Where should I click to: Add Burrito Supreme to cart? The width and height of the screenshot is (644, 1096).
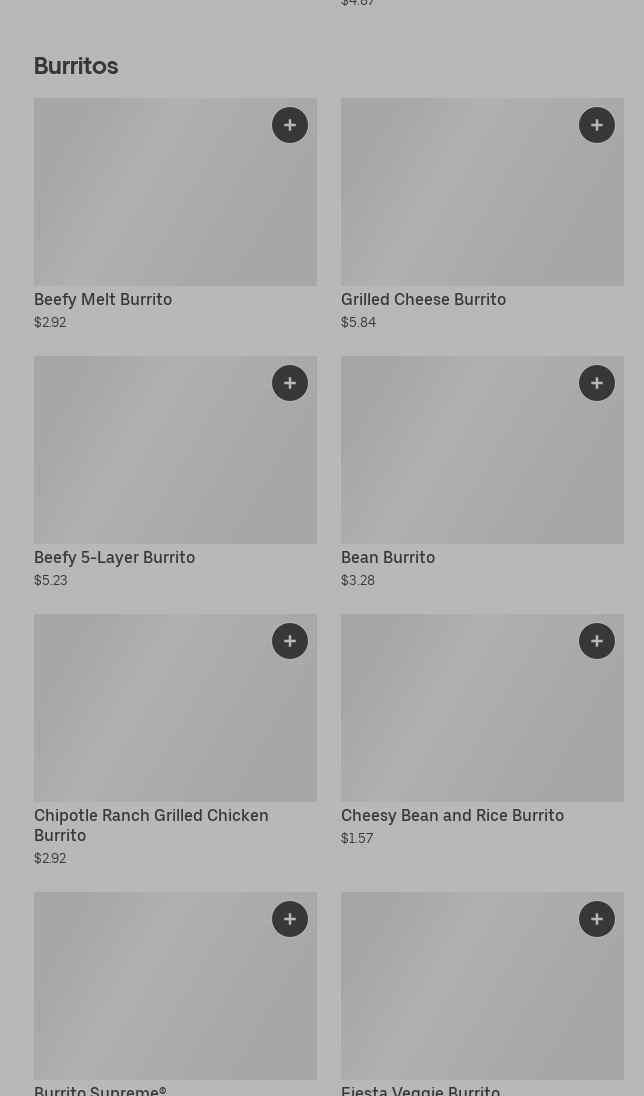click(290, 919)
